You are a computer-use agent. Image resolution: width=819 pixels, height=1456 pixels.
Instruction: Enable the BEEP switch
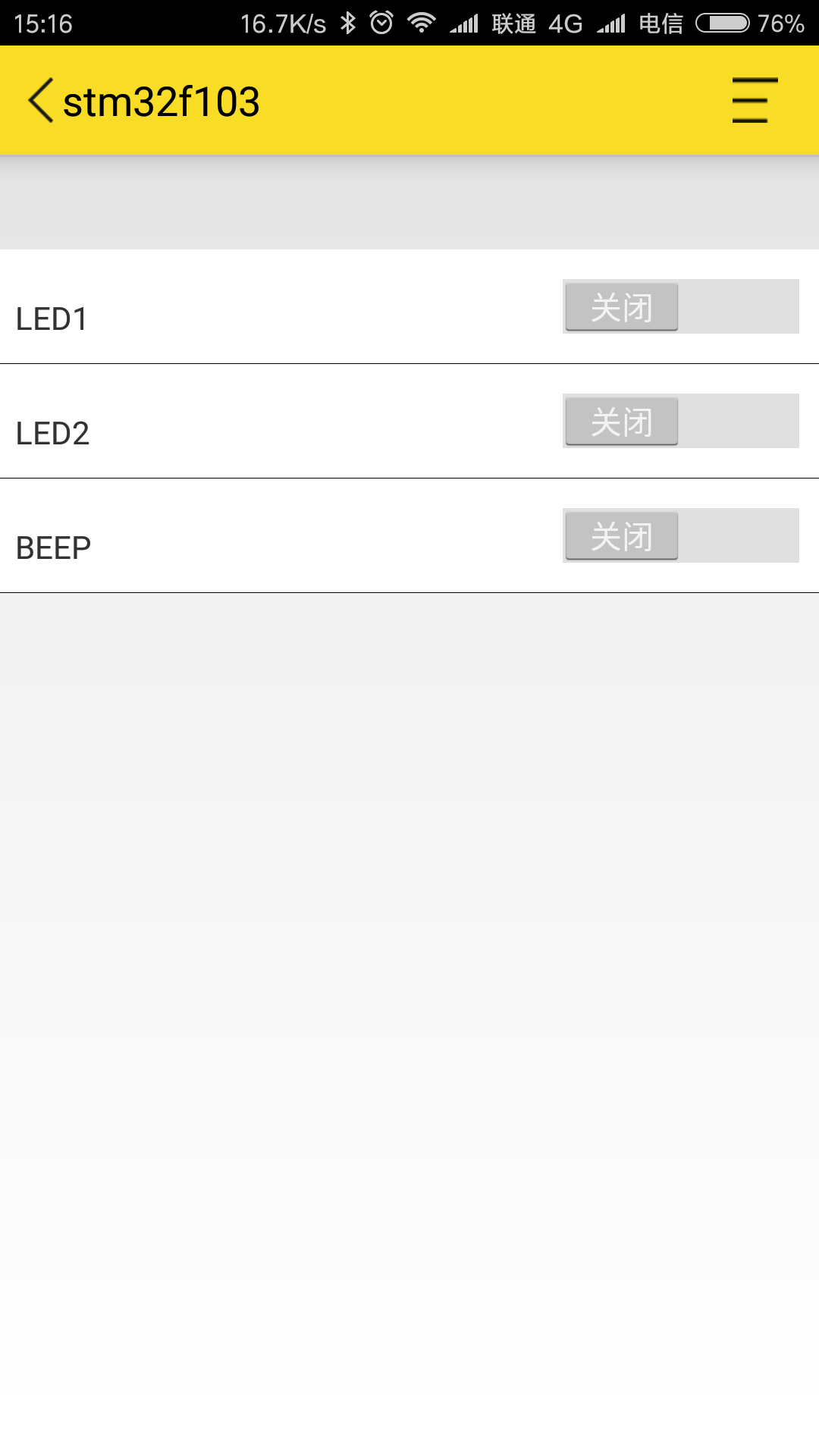[x=681, y=535]
